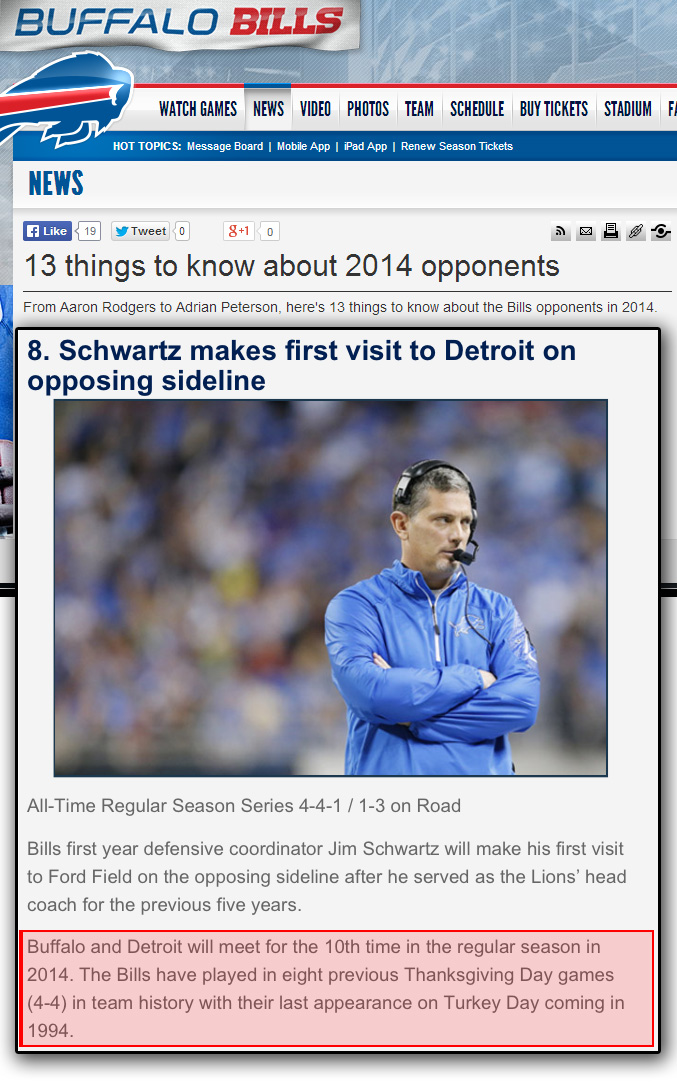Print this article
The width and height of the screenshot is (677, 1086).
tap(611, 232)
